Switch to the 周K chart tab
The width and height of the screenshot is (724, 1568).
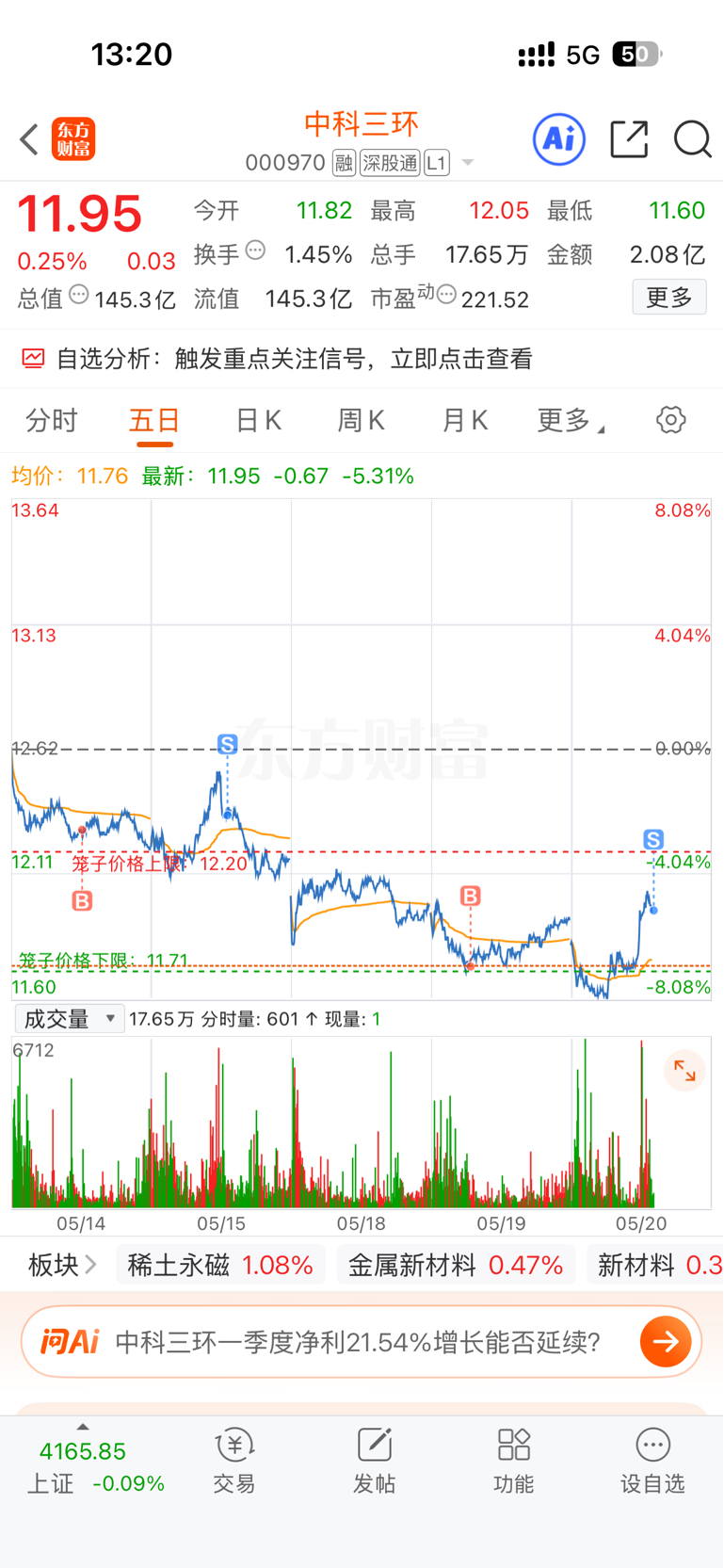[x=361, y=420]
